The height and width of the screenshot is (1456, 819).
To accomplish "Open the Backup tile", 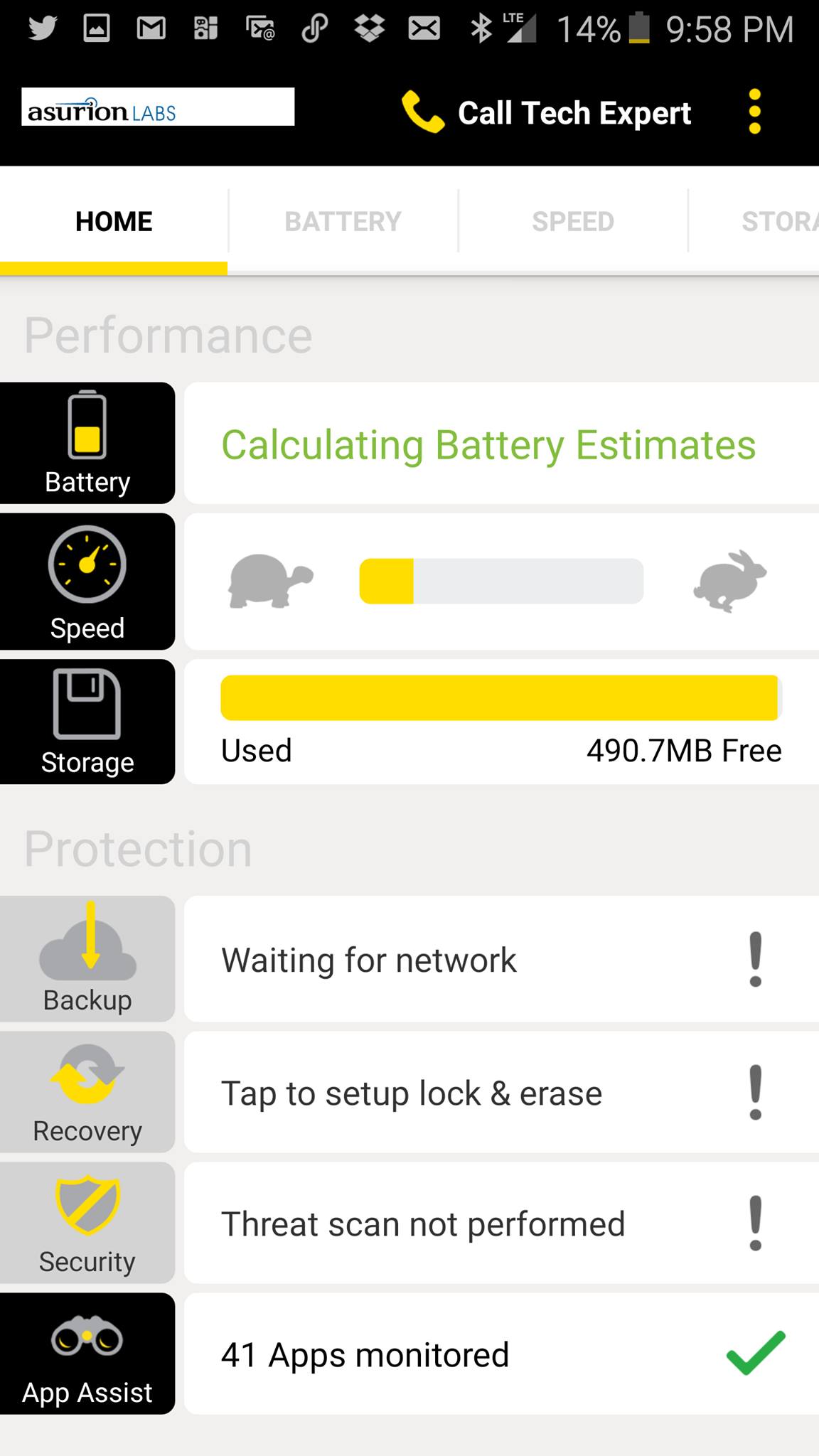I will click(87, 958).
